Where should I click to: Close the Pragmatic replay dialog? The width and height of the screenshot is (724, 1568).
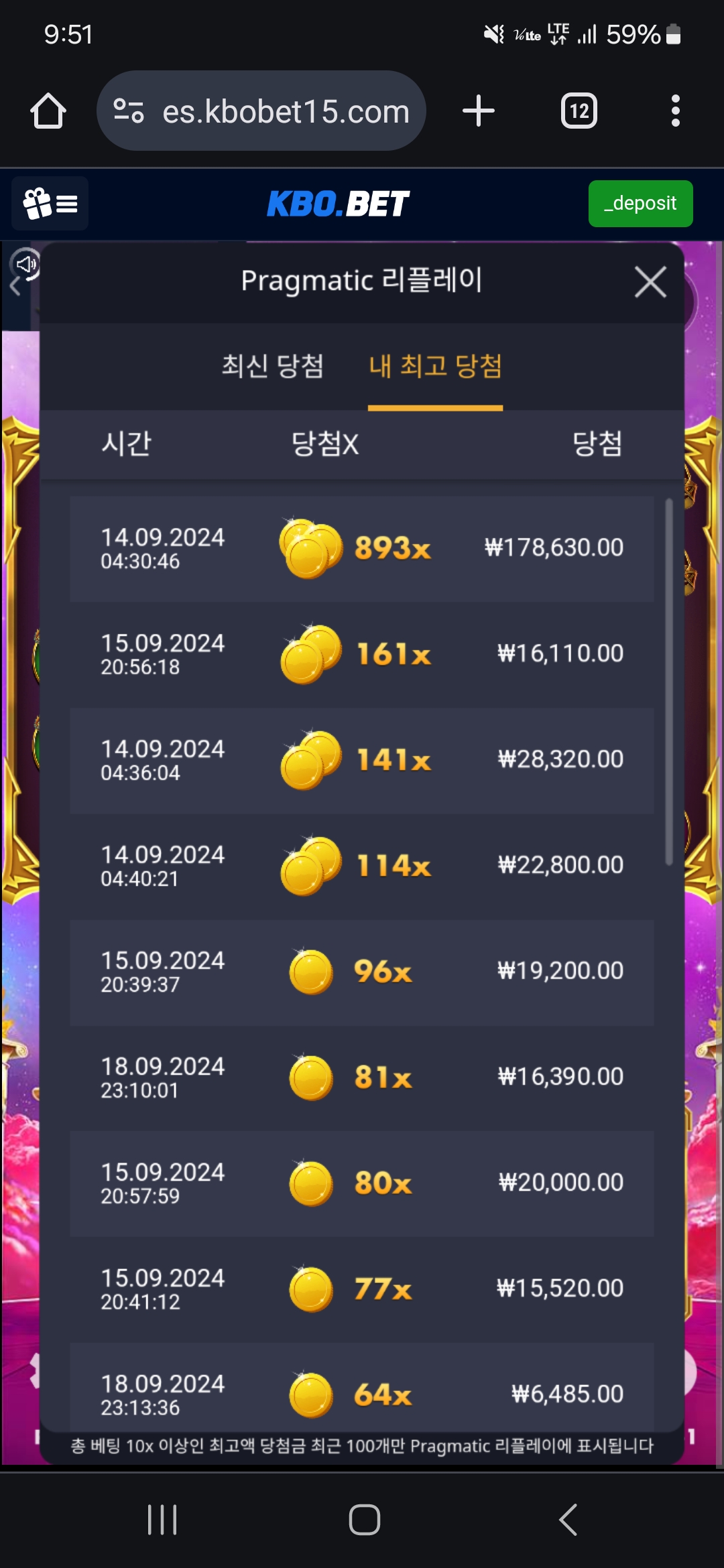pyautogui.click(x=650, y=281)
